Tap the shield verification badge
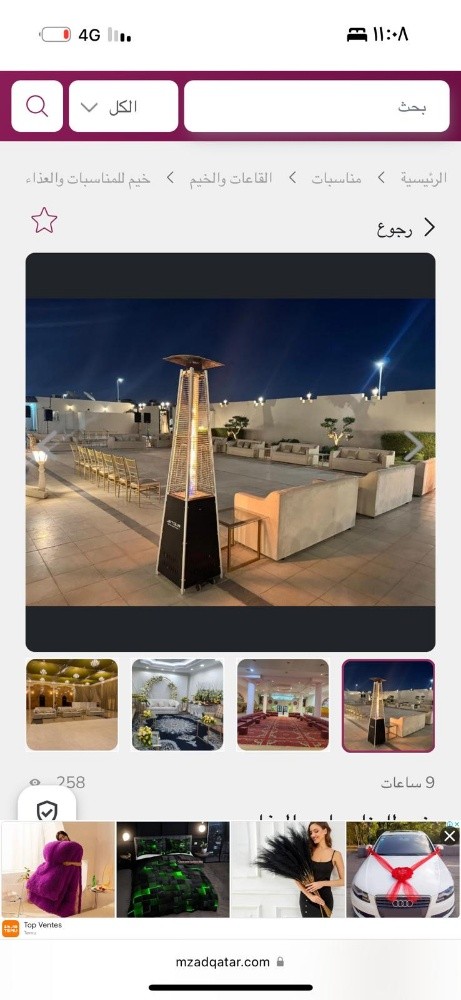Image resolution: width=461 pixels, height=1000 pixels. tap(47, 811)
